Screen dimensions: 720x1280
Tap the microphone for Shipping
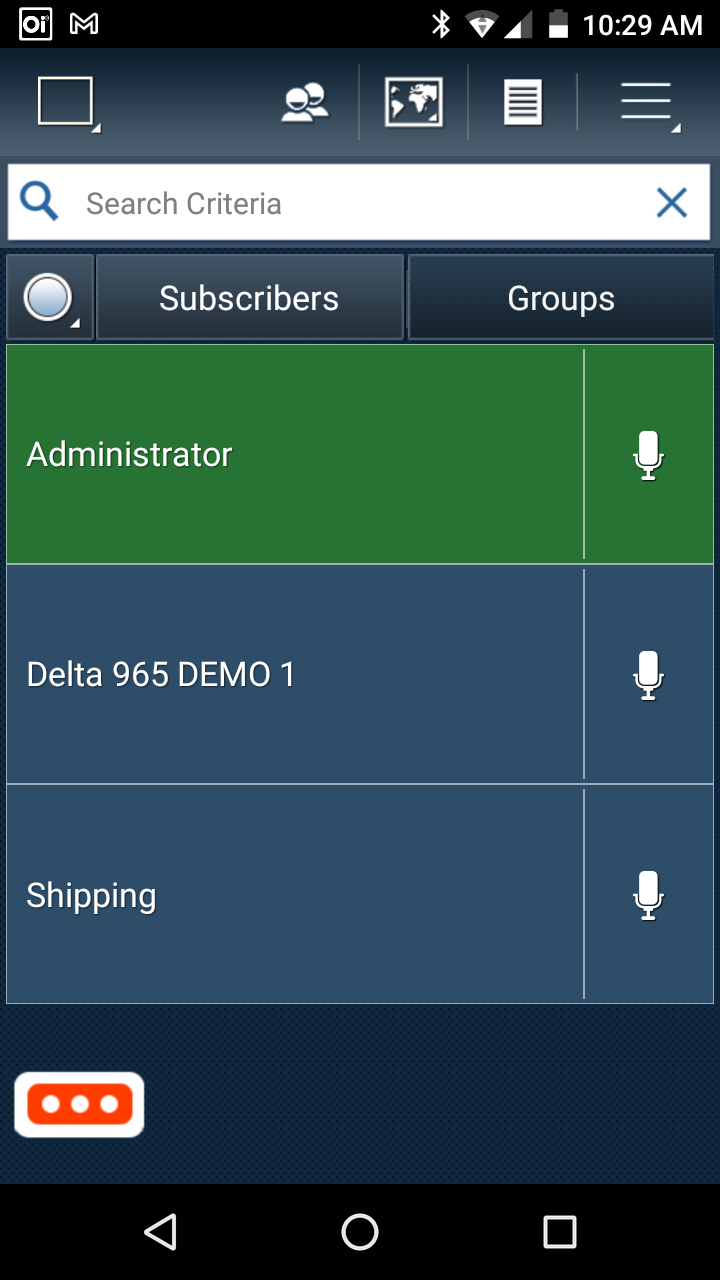point(648,895)
